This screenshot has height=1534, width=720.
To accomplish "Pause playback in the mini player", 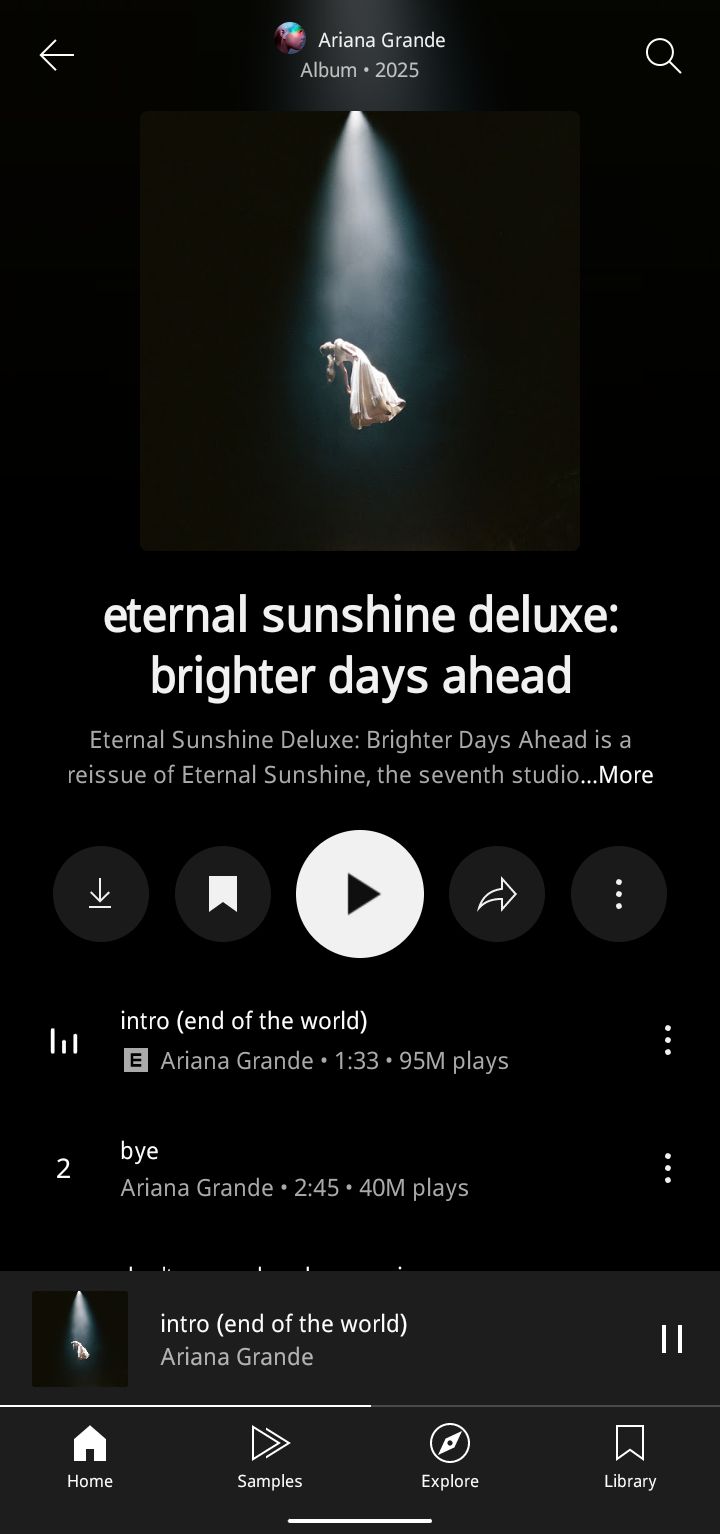I will 672,1339.
